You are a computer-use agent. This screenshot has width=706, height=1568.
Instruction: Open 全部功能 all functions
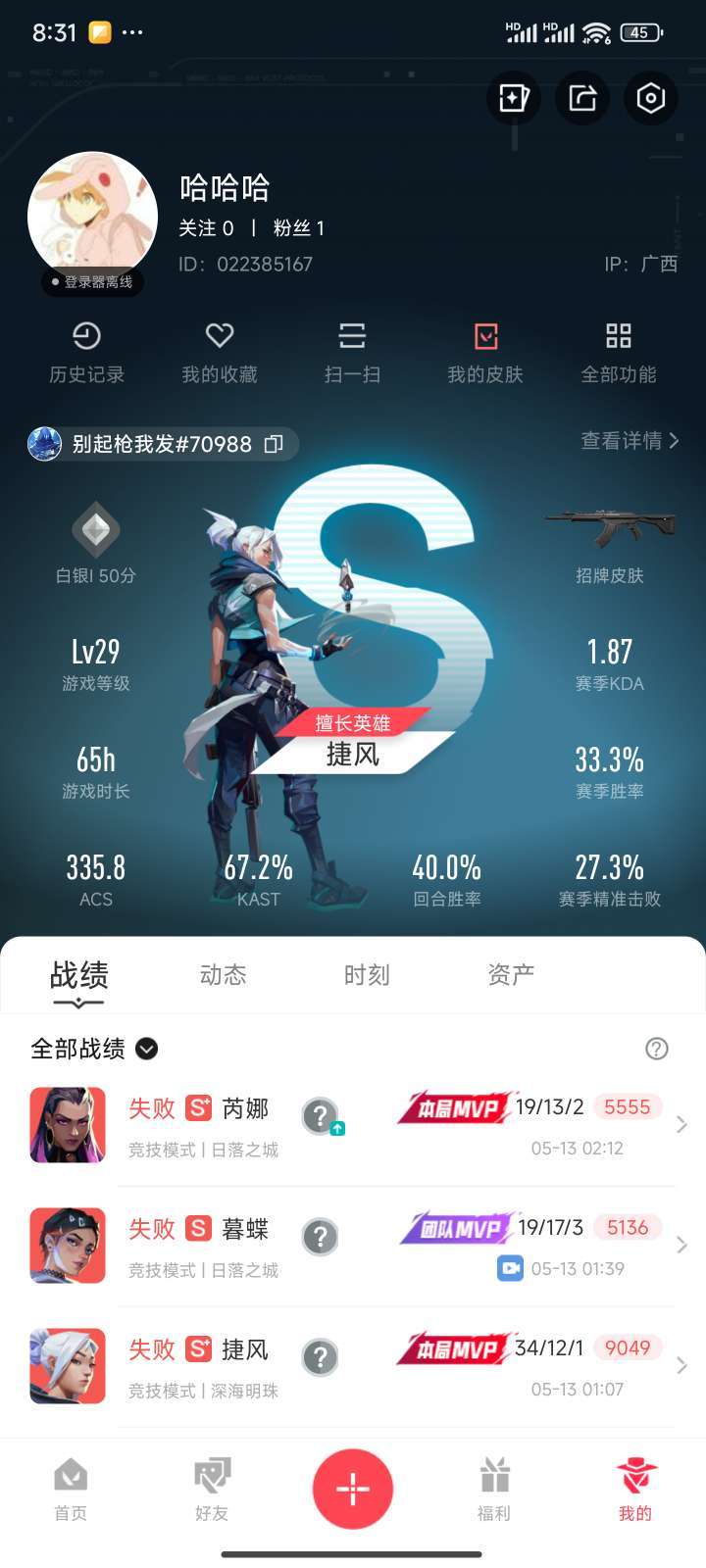619,353
